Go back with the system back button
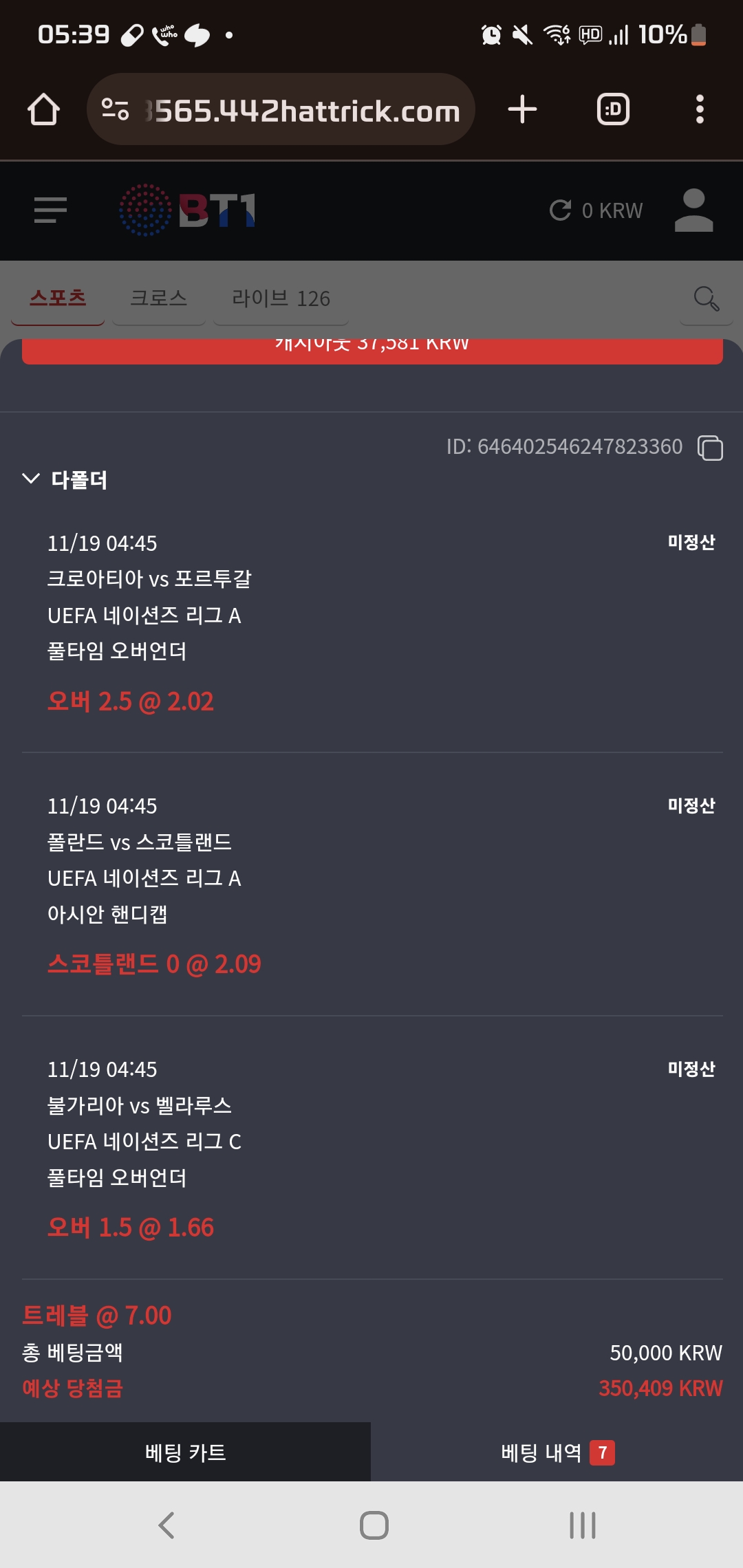The height and width of the screenshot is (1568, 743). point(166,1525)
